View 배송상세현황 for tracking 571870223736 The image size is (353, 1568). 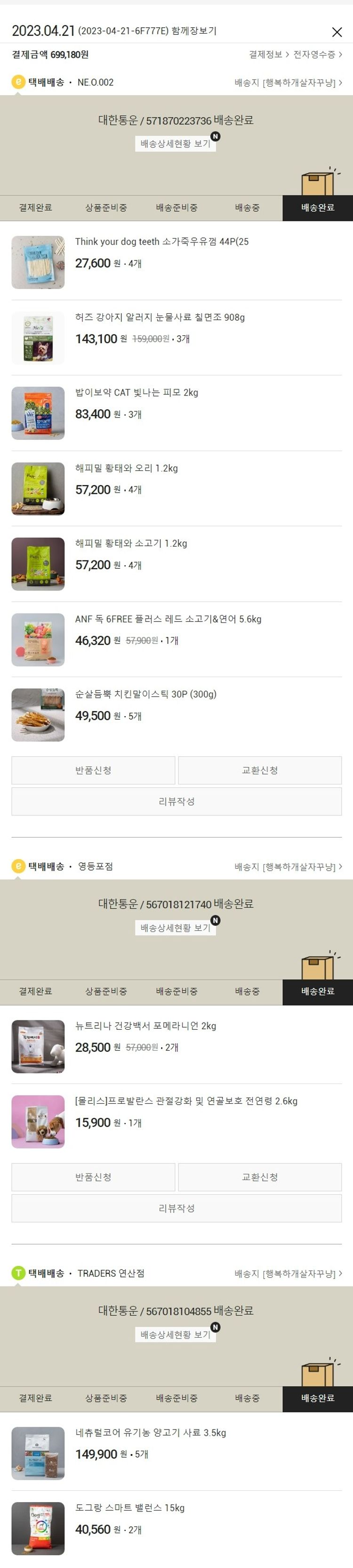click(x=175, y=144)
